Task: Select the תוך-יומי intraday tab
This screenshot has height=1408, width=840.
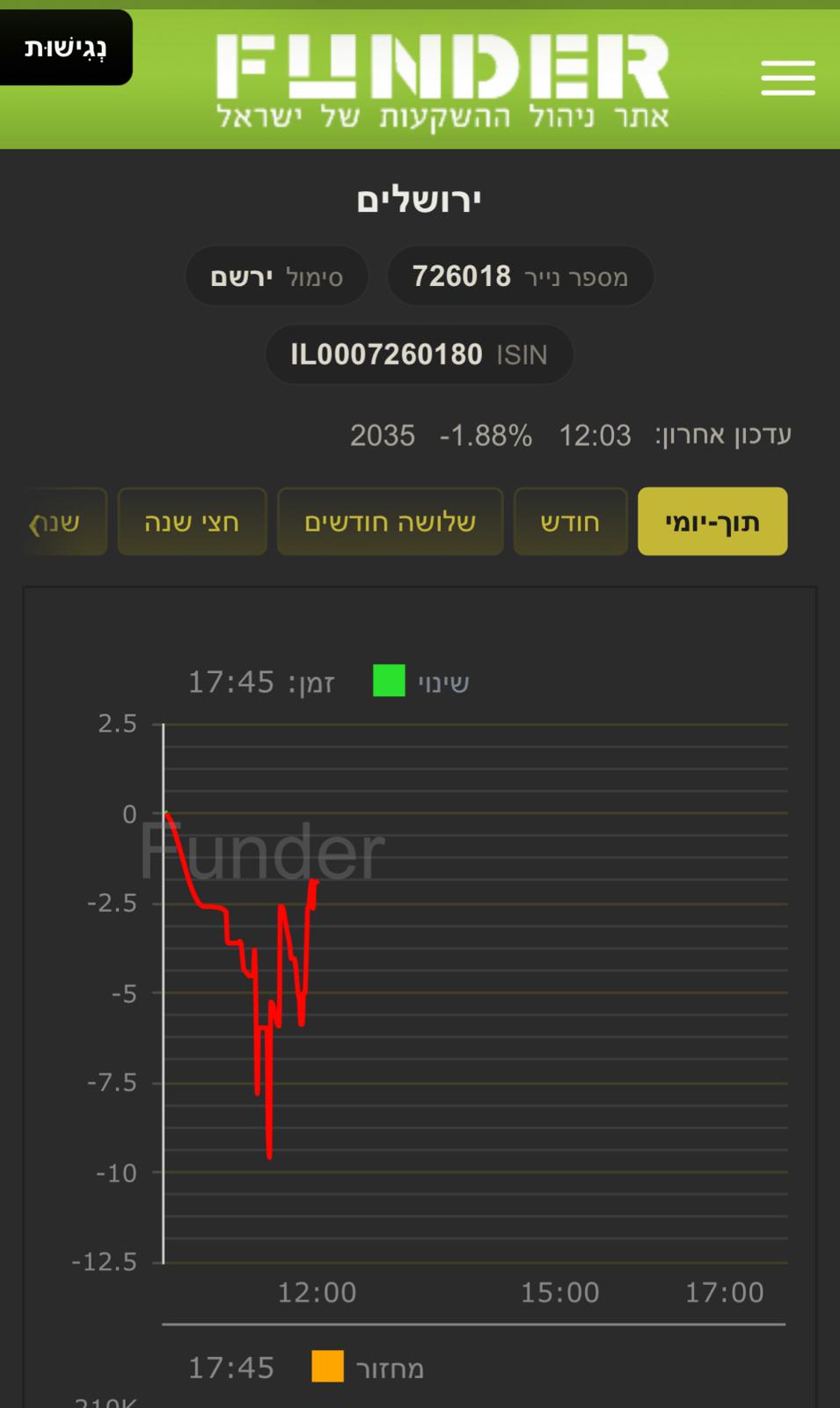Action: coord(712,522)
